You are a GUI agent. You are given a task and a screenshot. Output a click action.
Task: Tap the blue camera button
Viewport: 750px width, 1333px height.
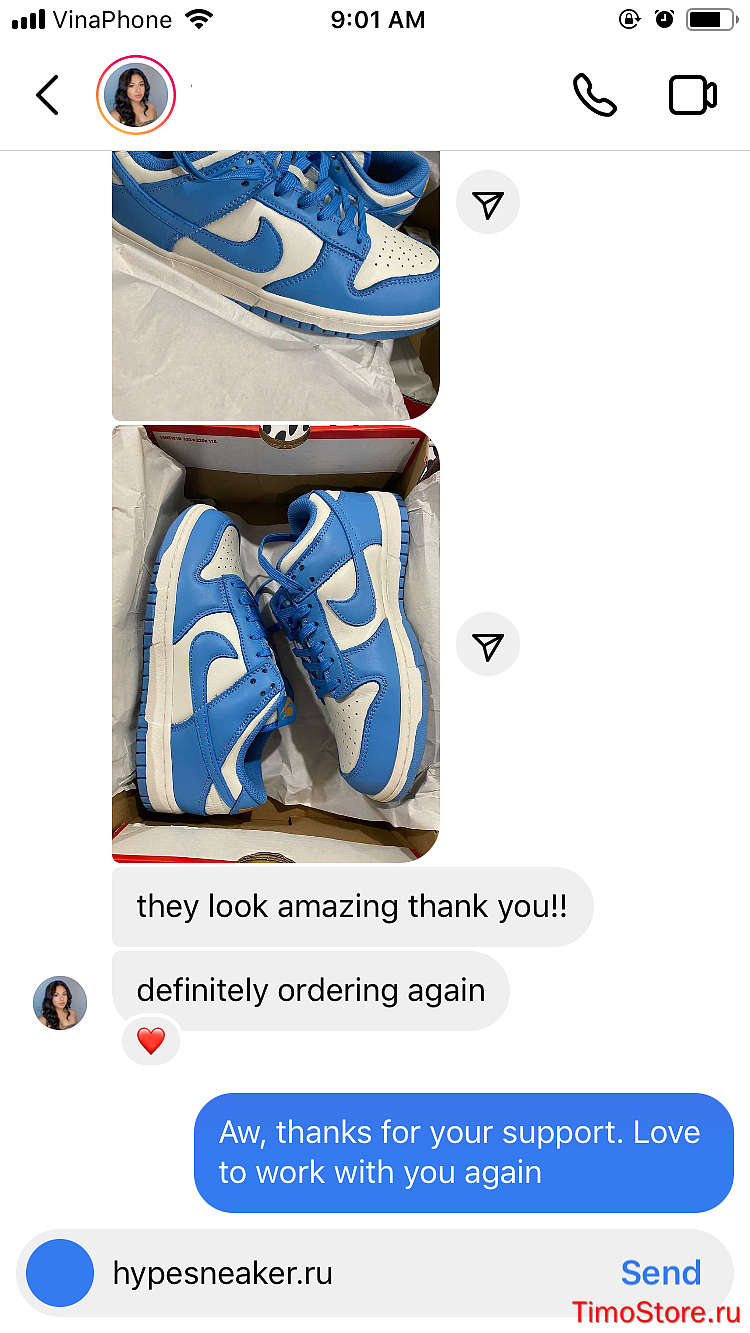(60, 1273)
